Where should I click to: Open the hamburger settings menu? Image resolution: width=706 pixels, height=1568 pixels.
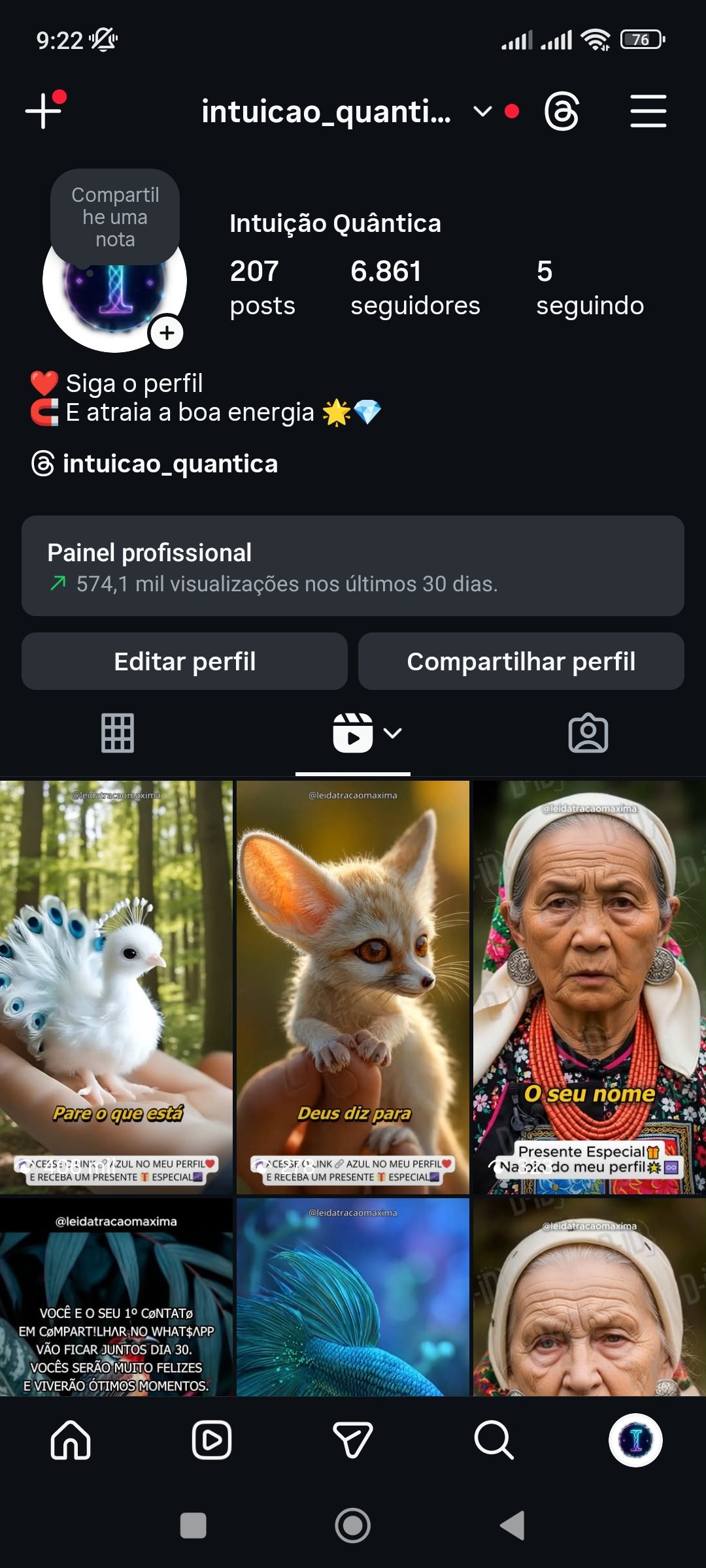pyautogui.click(x=648, y=111)
